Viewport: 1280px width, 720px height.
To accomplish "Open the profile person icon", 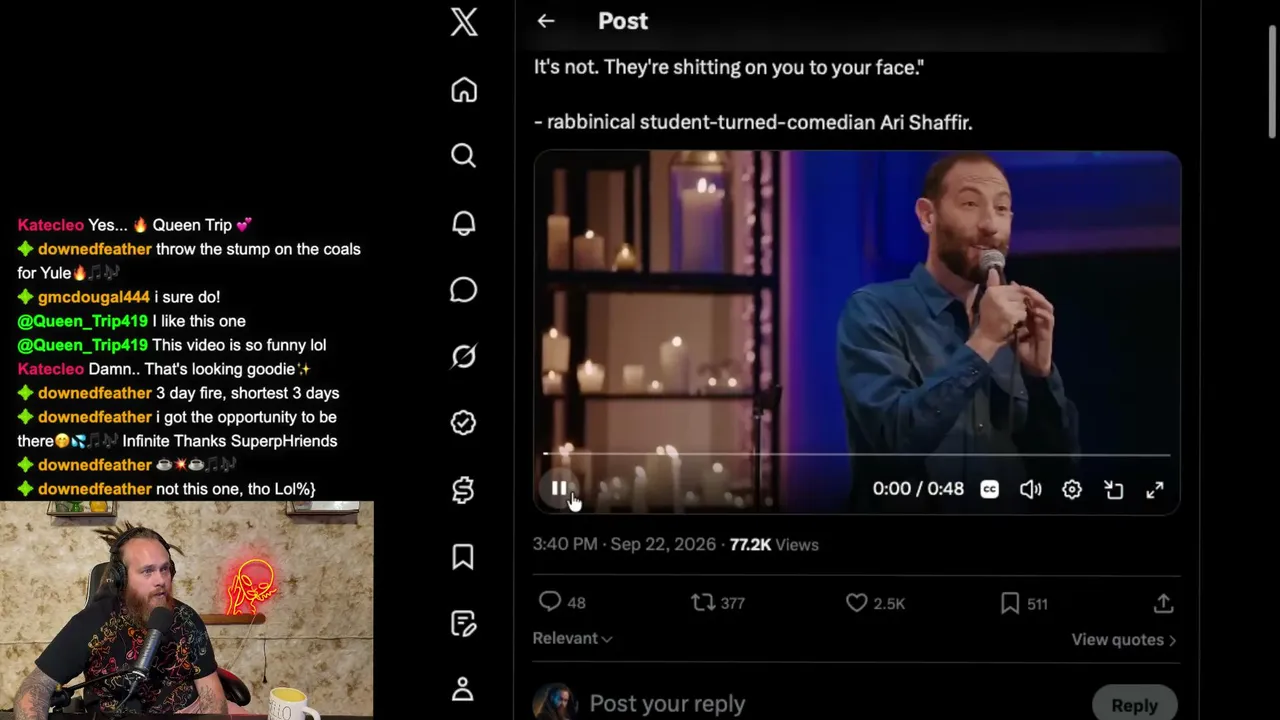I will click(x=463, y=689).
